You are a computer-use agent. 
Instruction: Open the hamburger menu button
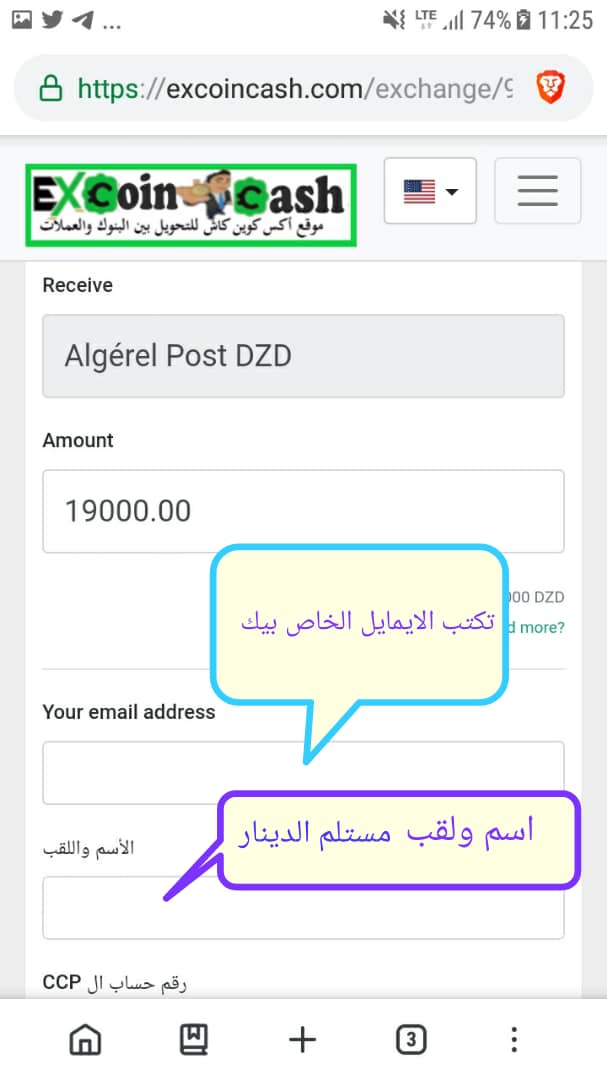[537, 191]
